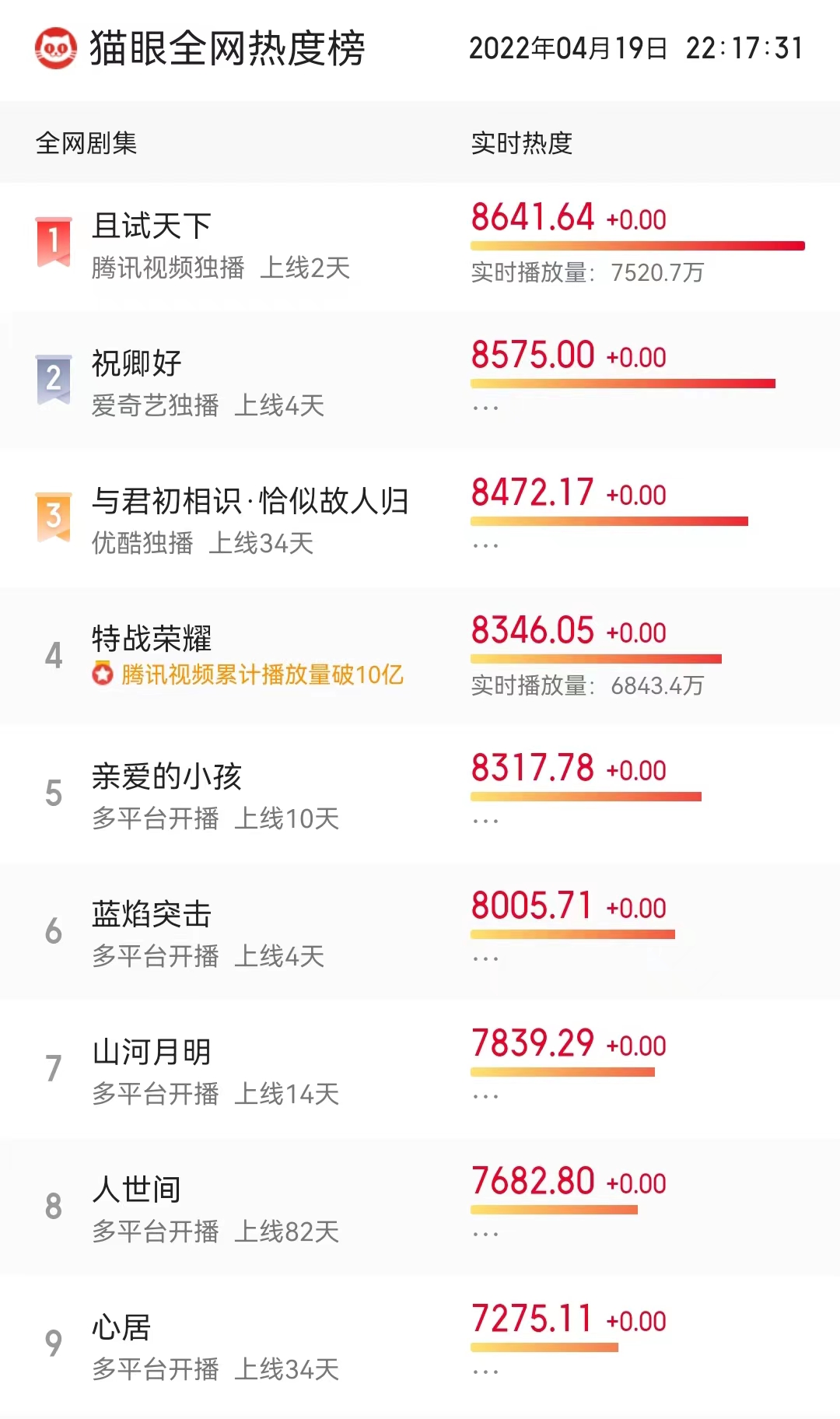840x1419 pixels.
Task: Click the timestamp 2022年04月19日 22:17:31
Action: click(636, 48)
